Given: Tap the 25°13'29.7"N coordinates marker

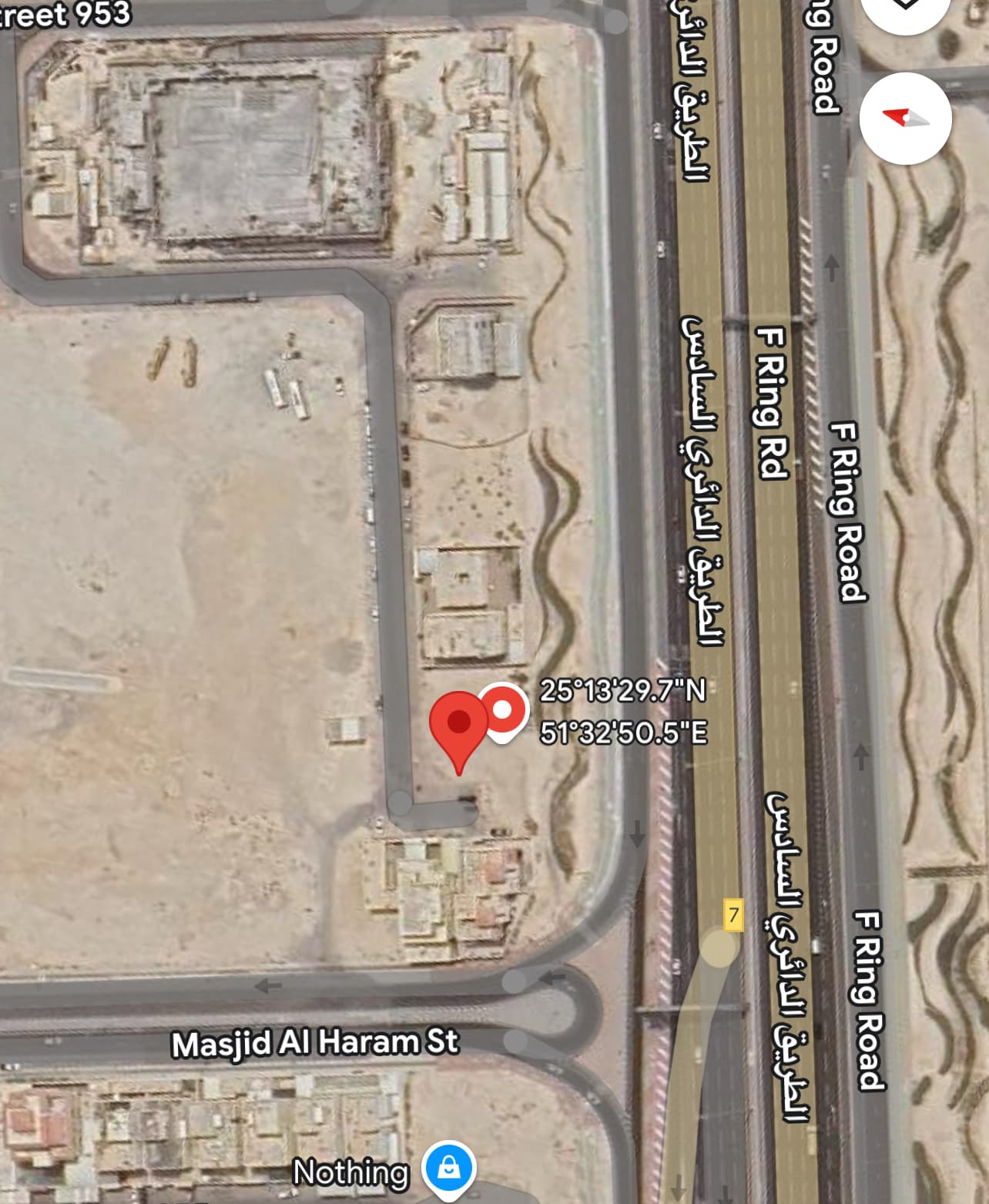Looking at the screenshot, I should (x=503, y=711).
